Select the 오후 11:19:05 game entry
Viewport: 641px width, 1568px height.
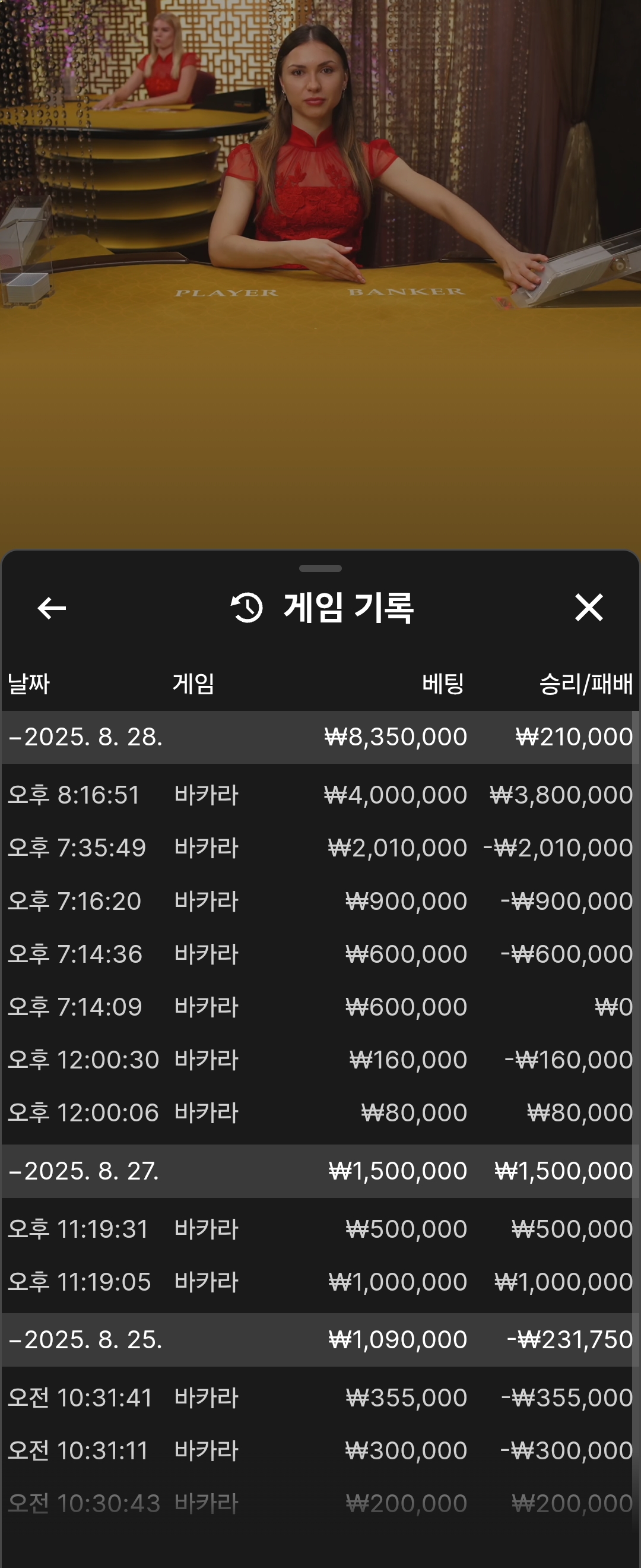tap(320, 1282)
